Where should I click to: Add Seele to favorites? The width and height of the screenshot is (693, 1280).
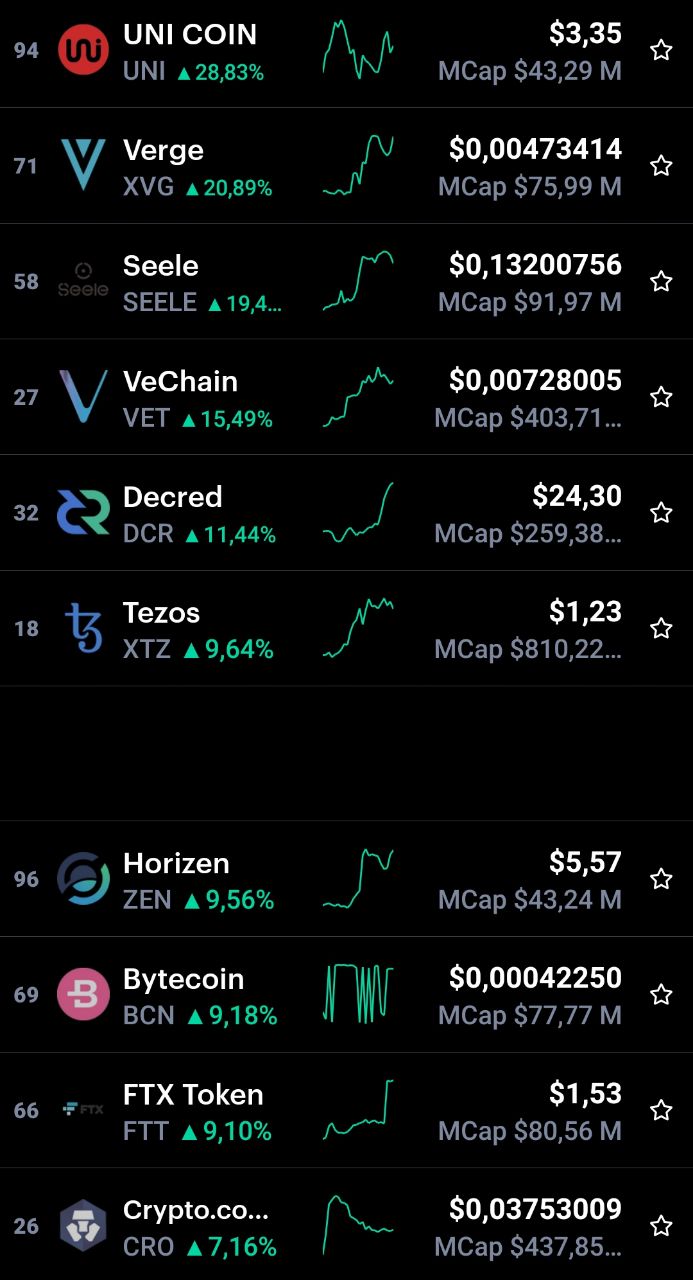click(x=661, y=281)
